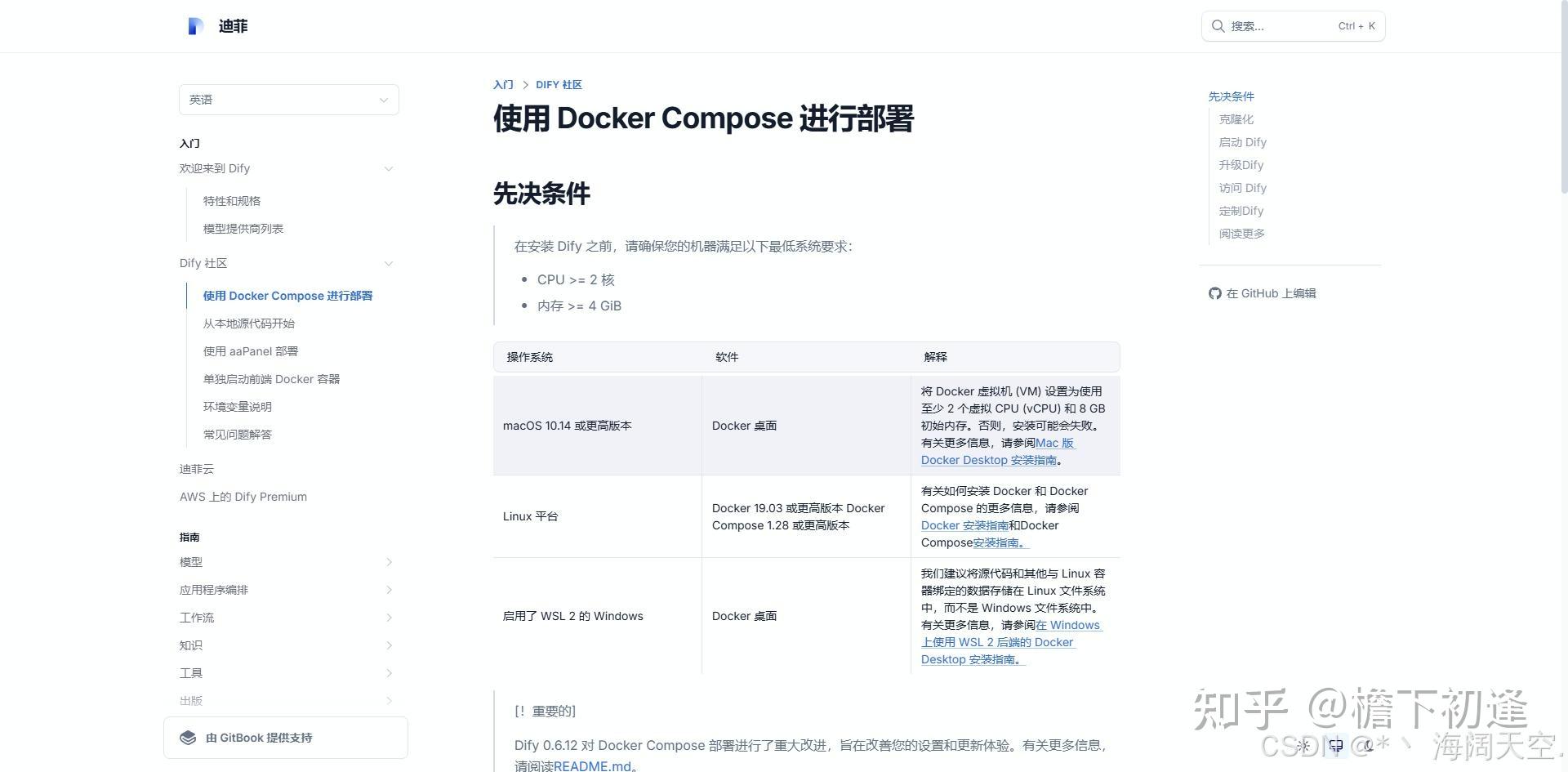The height and width of the screenshot is (772, 1568).
Task: Open AWS 上的 Dify Premium
Action: pos(243,497)
